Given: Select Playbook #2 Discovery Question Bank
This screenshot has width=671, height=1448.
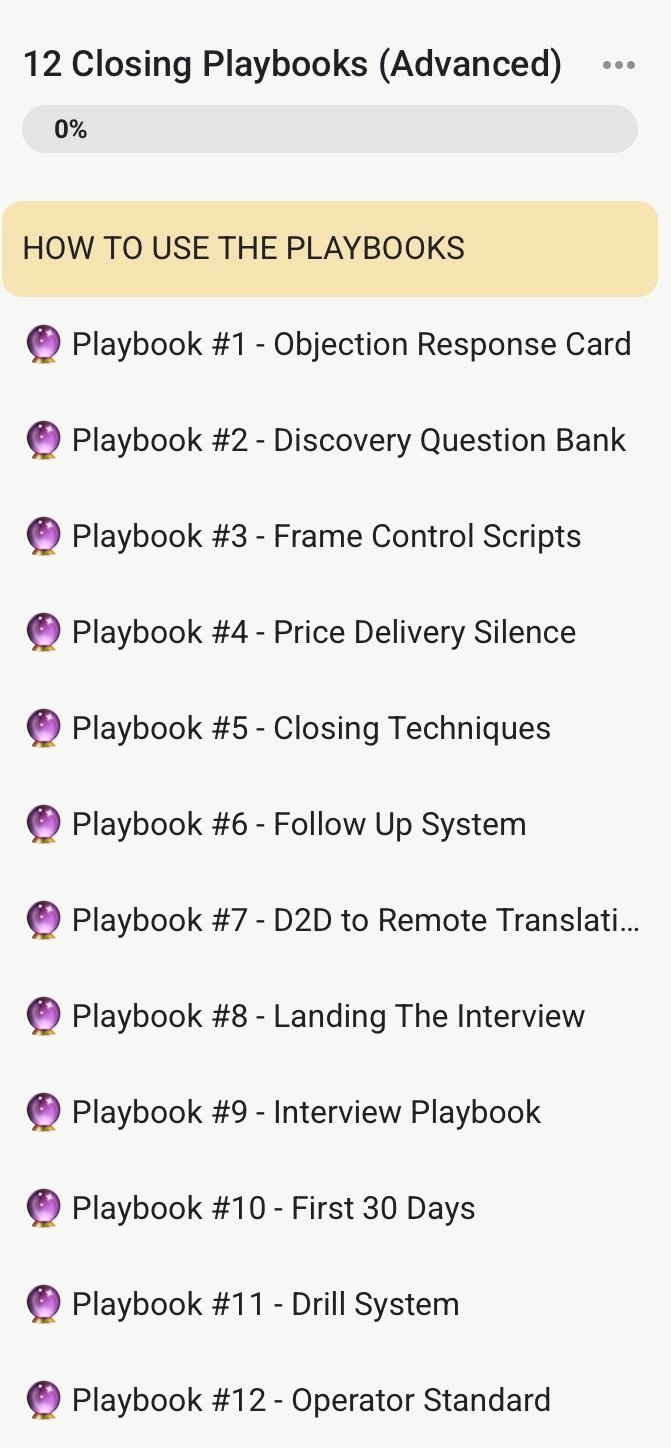Looking at the screenshot, I should (x=330, y=441).
